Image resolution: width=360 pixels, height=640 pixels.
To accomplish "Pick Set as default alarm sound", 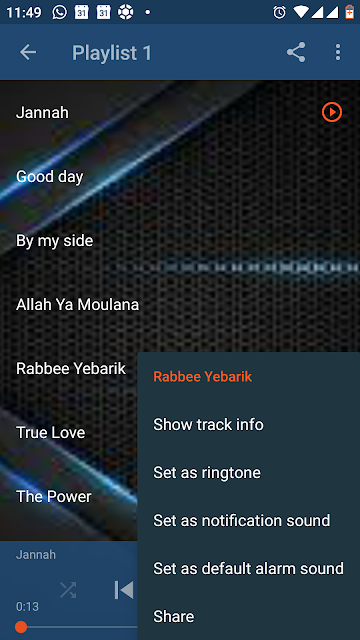I will pyautogui.click(x=249, y=569).
